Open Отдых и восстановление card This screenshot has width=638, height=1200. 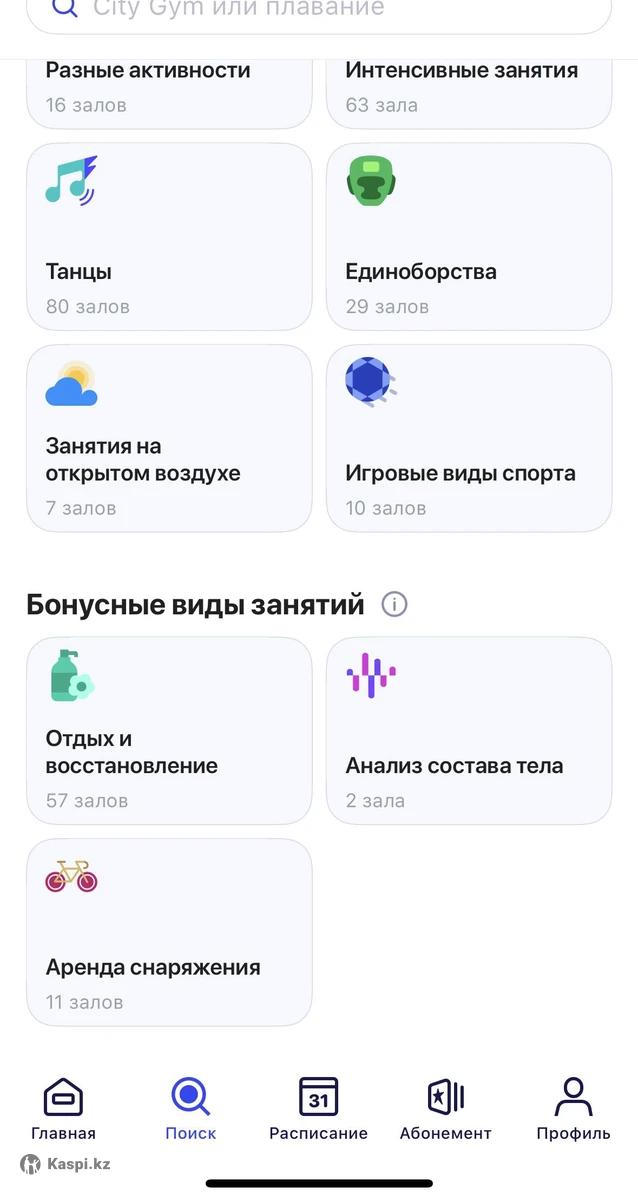(169, 731)
